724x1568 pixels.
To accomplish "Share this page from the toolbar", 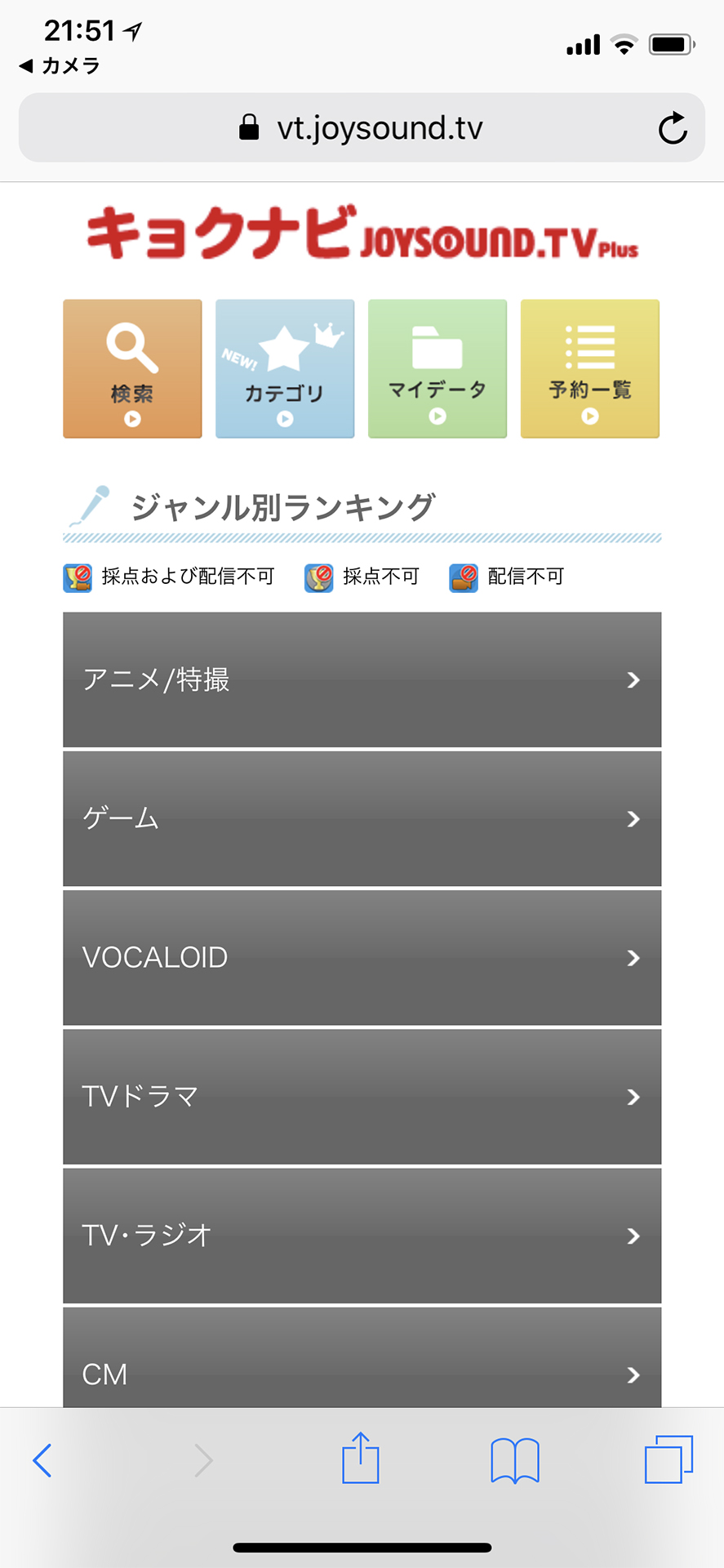I will click(360, 1458).
